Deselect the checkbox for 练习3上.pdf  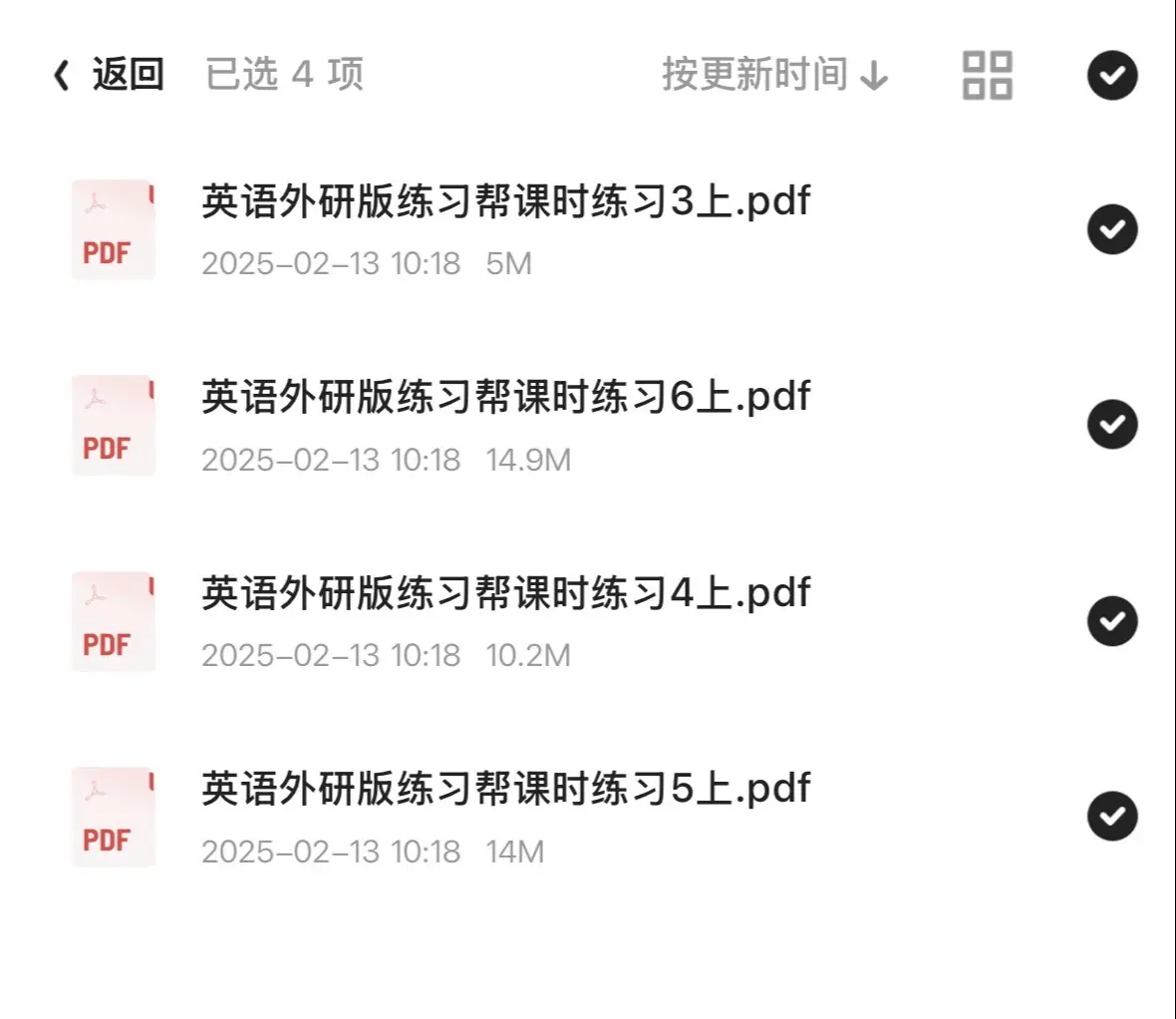coord(1112,229)
